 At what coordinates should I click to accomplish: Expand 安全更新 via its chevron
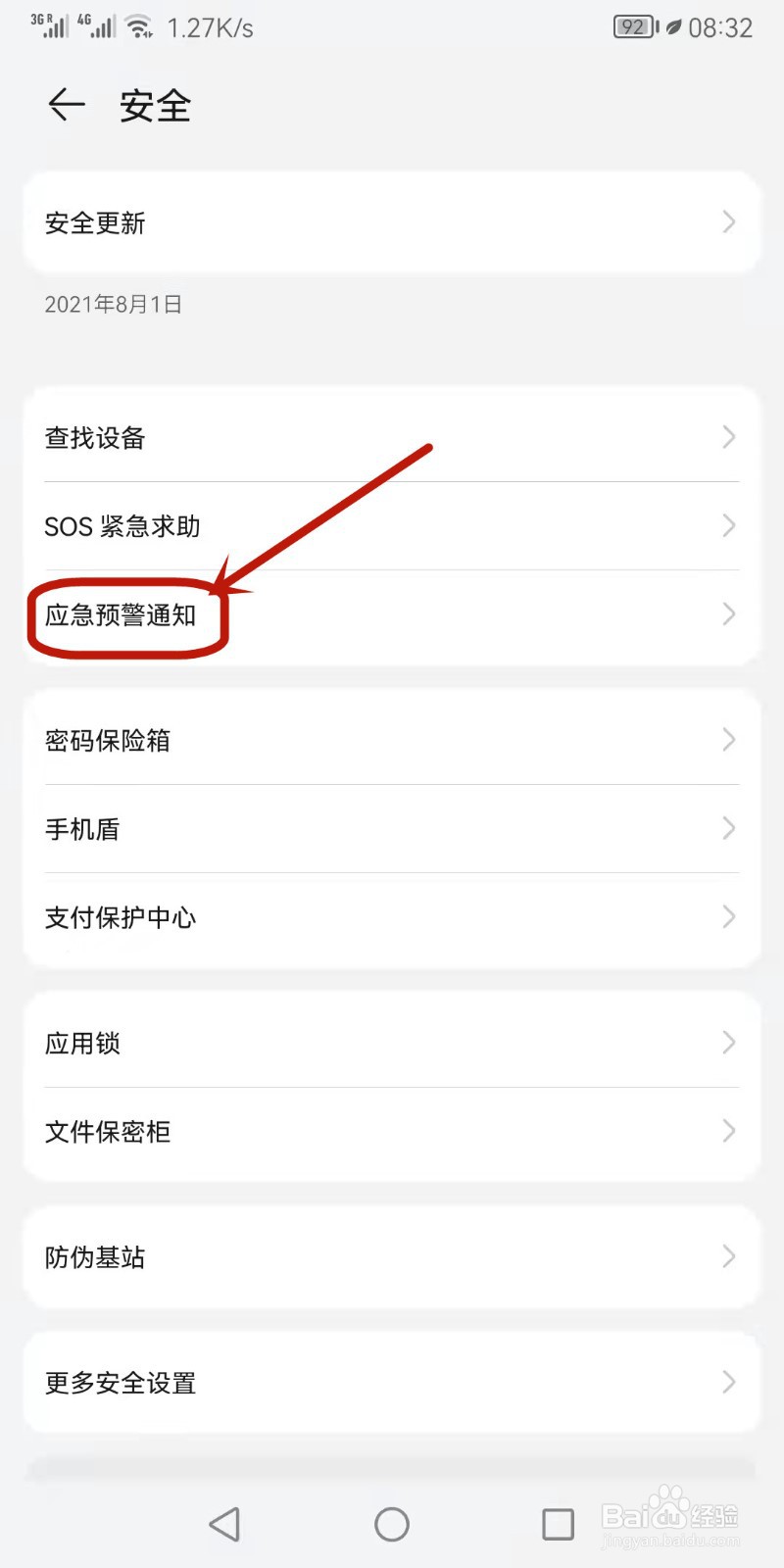[x=728, y=222]
